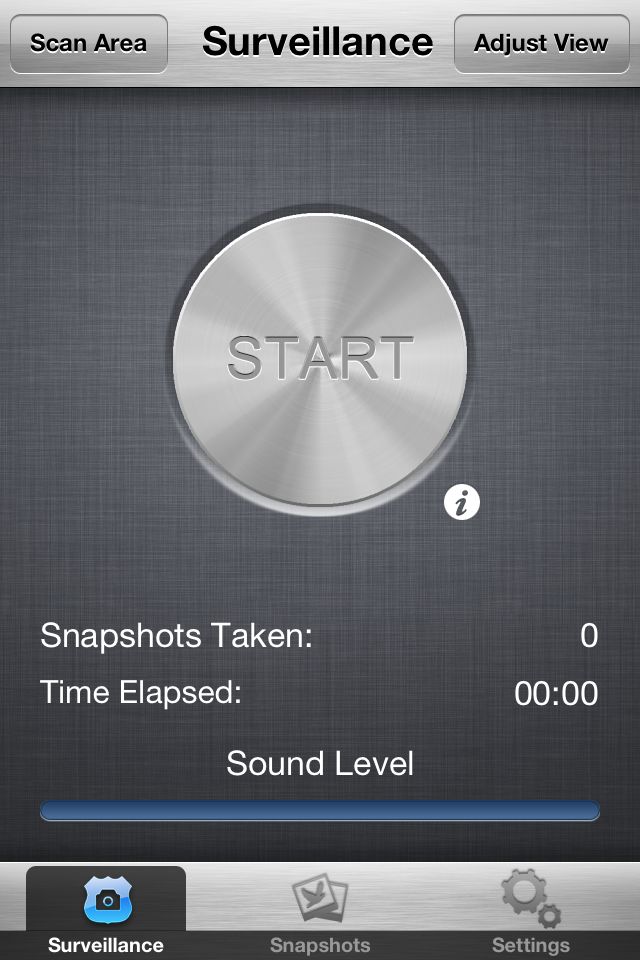The image size is (640, 960).
Task: Show info via the i icon
Action: click(462, 503)
